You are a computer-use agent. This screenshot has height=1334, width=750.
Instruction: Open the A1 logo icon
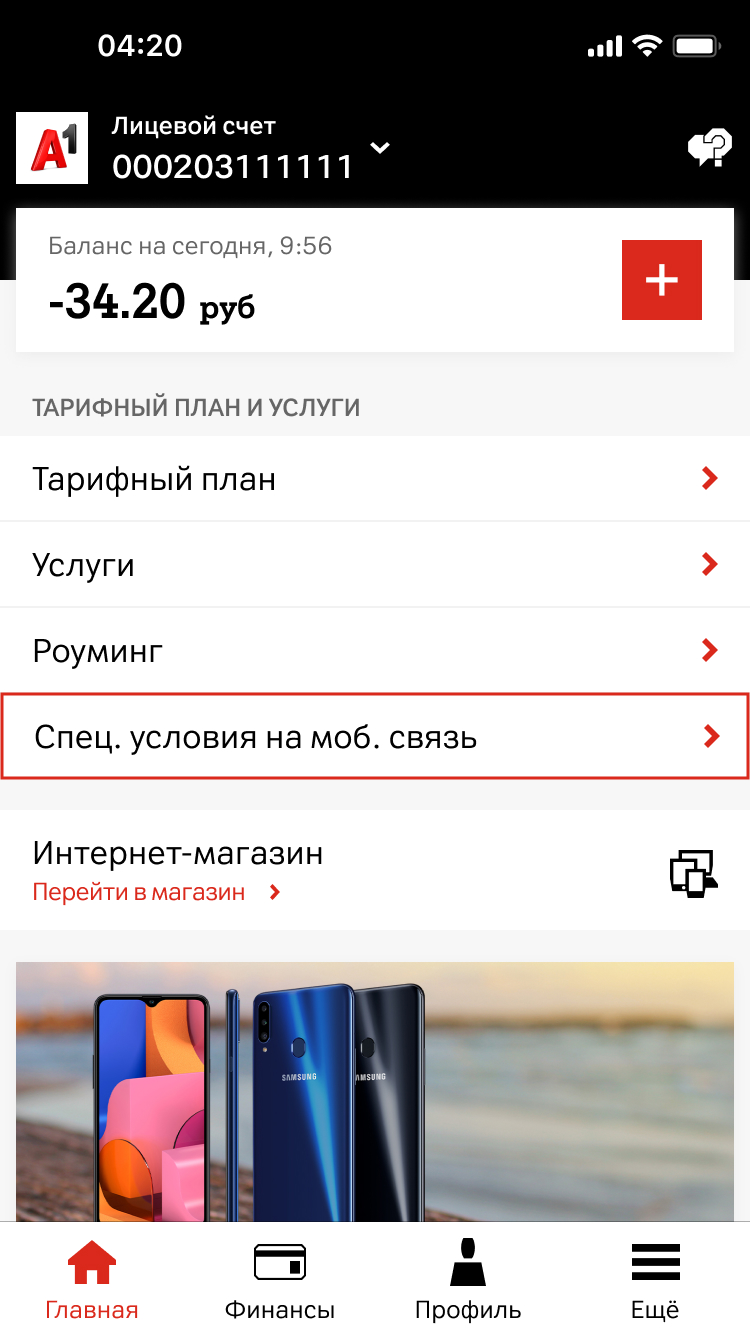(x=51, y=148)
